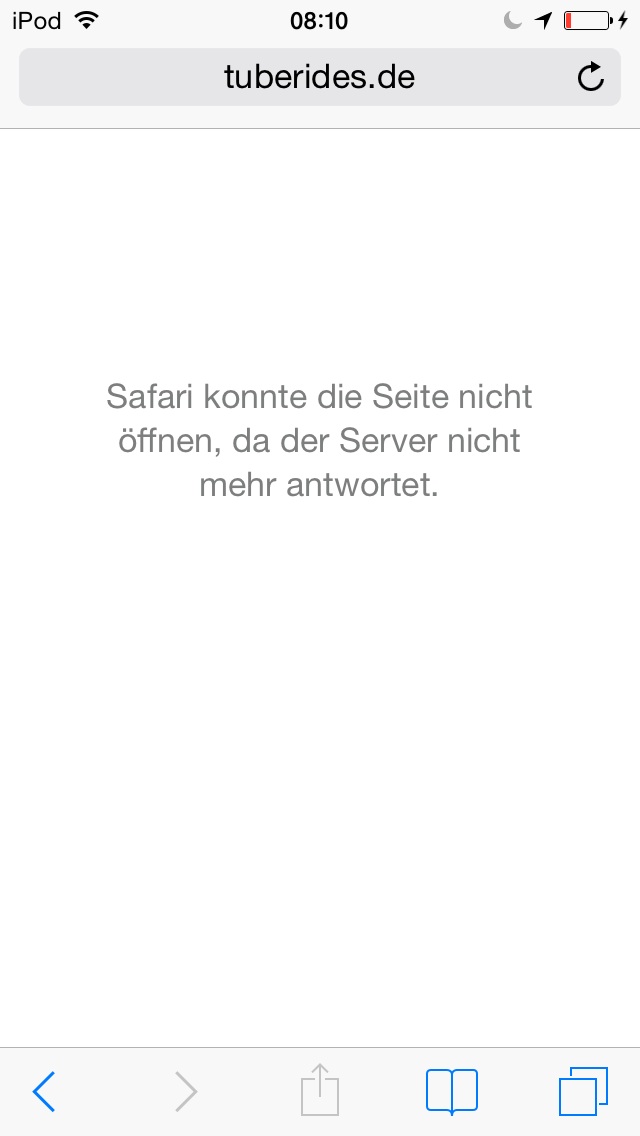Open the bookmarks book icon
The width and height of the screenshot is (640, 1136).
[x=451, y=1091]
